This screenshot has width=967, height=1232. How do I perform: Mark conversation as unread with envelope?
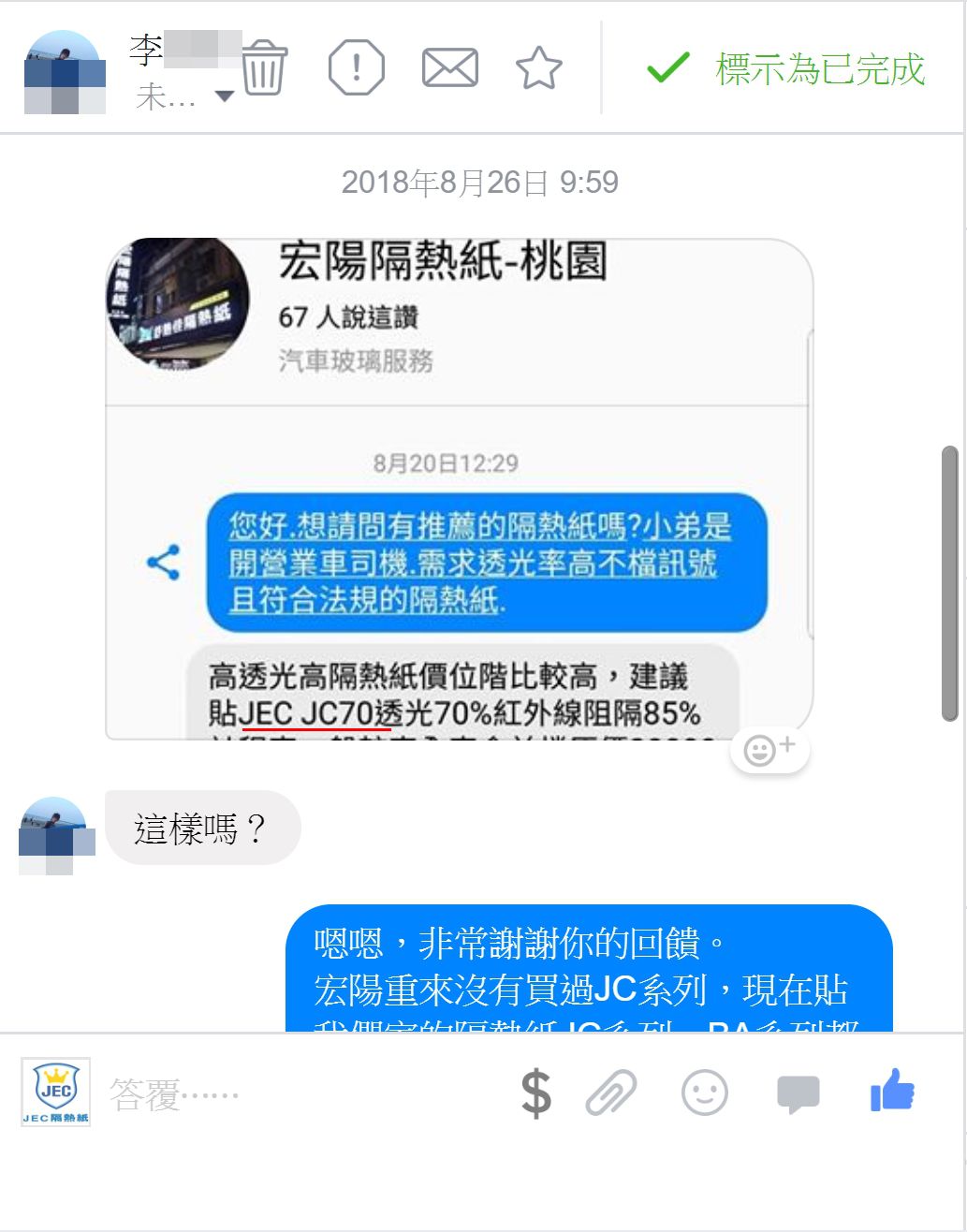pyautogui.click(x=449, y=68)
